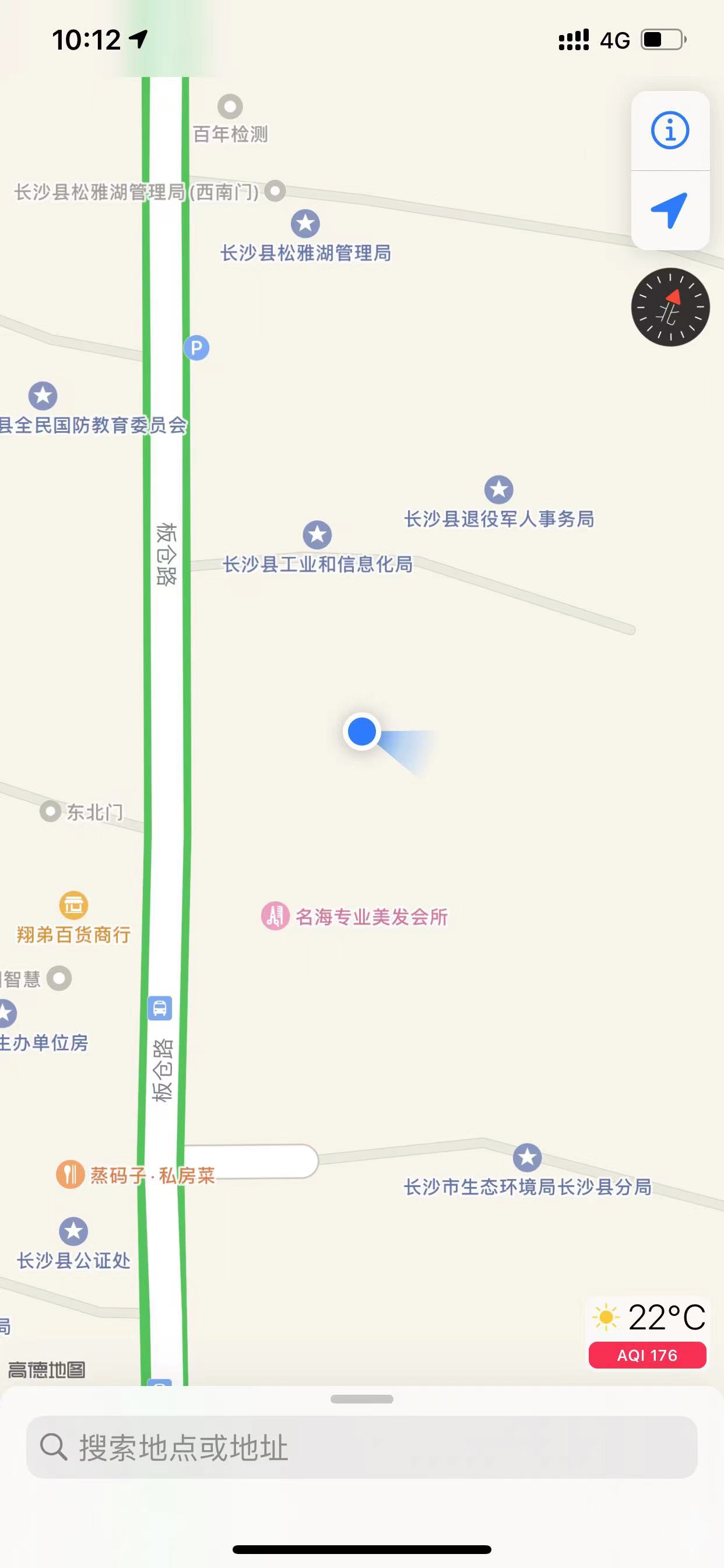
Task: Open the weather and AQI widget
Action: point(647,1332)
